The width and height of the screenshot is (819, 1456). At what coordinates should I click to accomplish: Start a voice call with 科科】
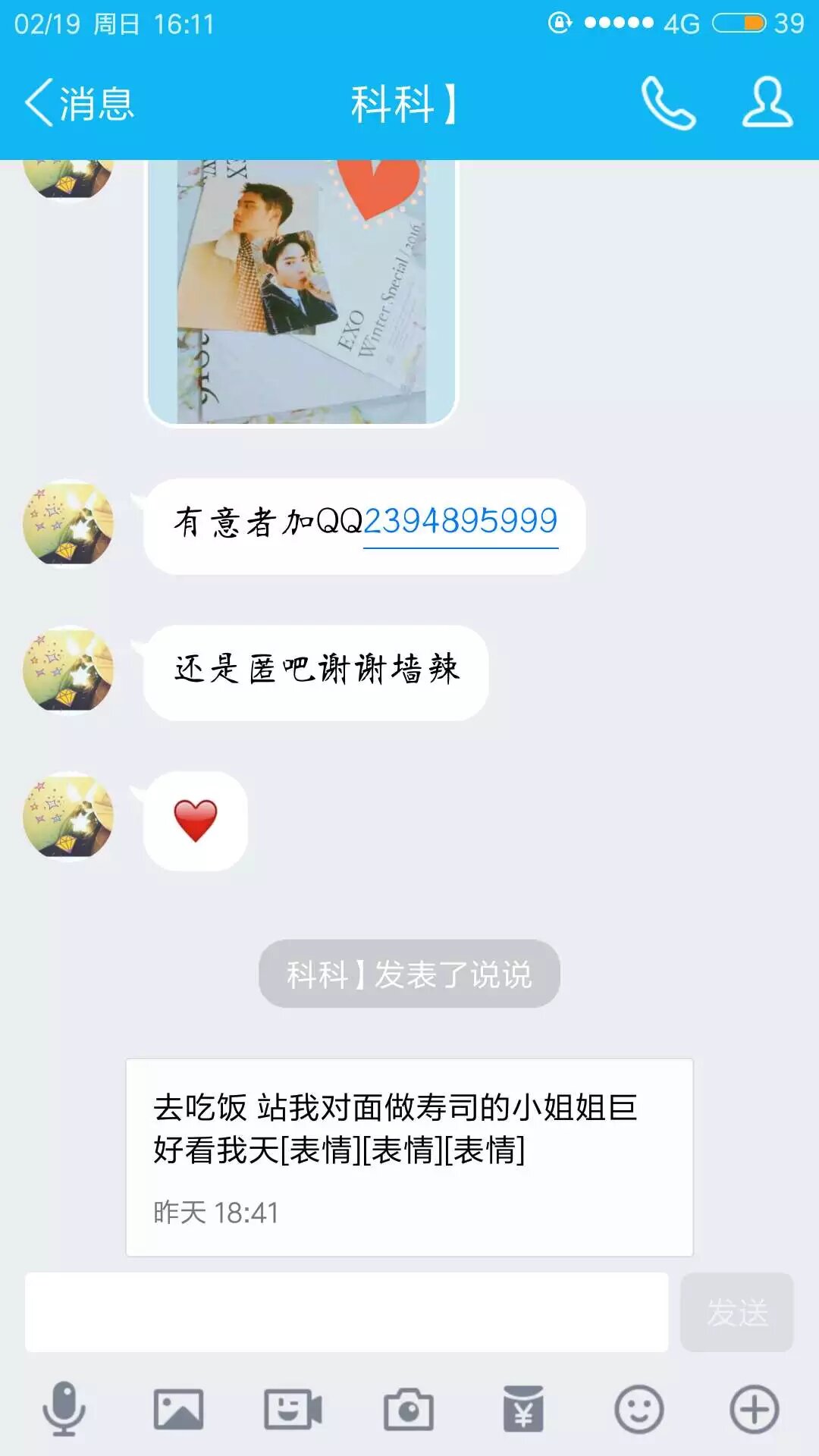tap(668, 103)
